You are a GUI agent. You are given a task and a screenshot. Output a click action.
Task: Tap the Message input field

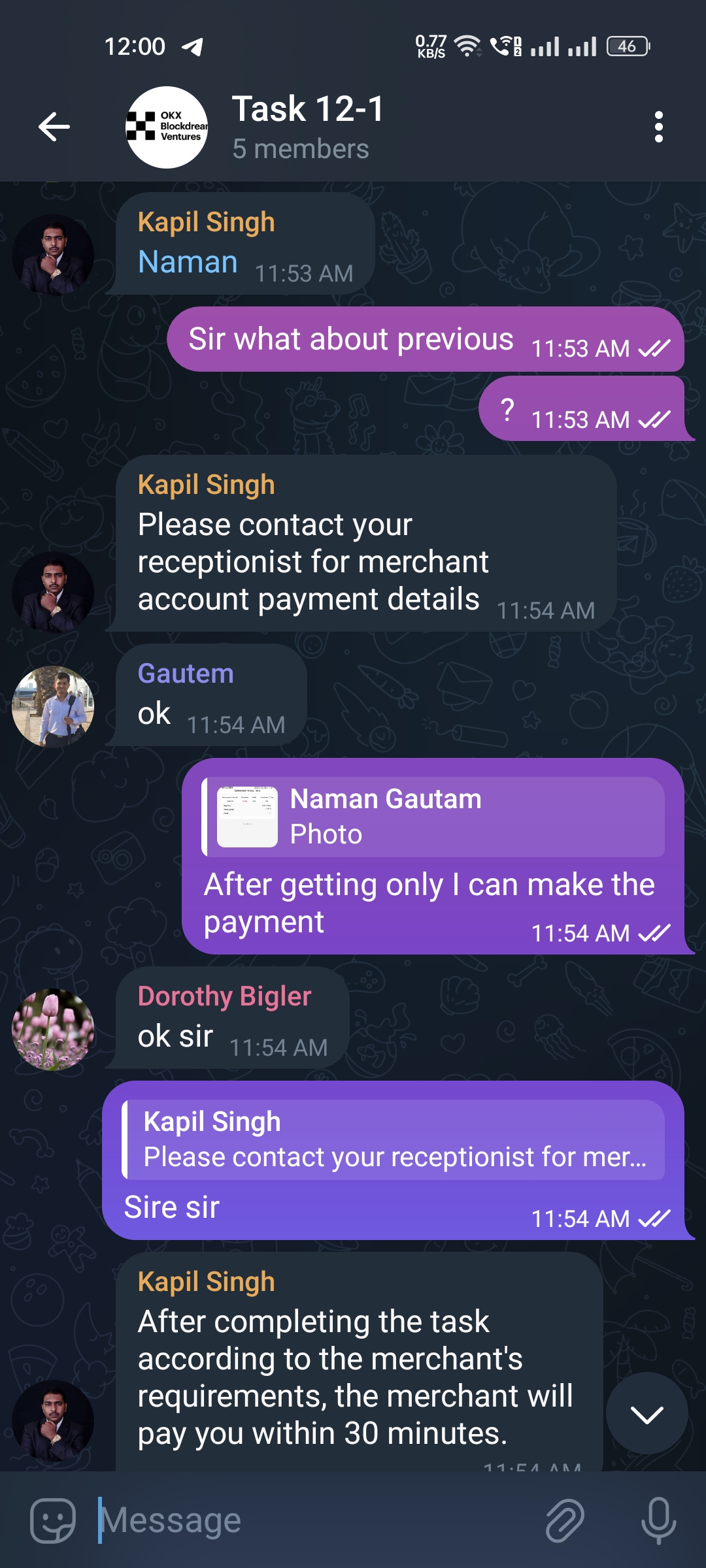point(314,1520)
